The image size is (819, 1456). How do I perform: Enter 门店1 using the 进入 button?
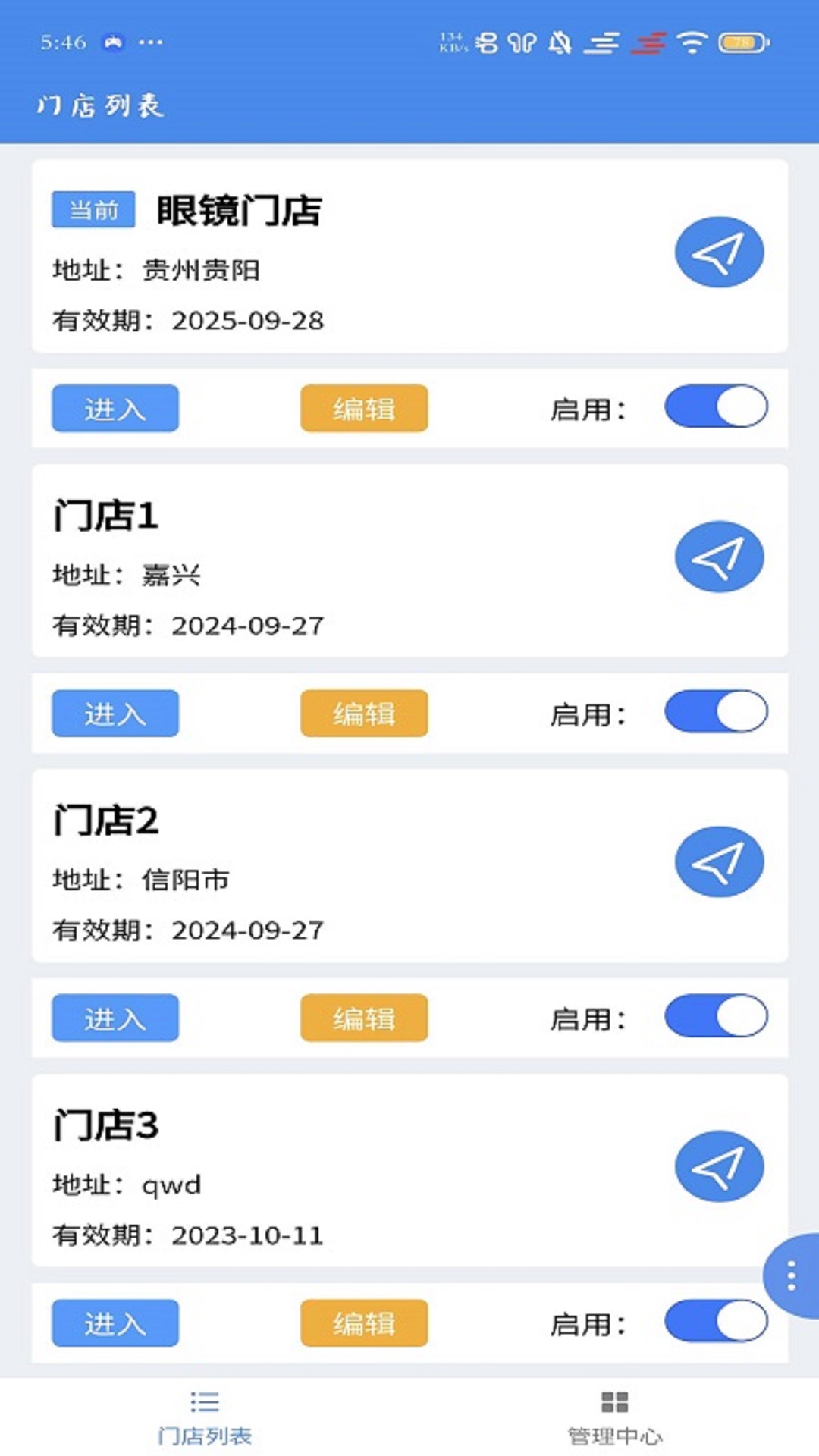pyautogui.click(x=115, y=714)
